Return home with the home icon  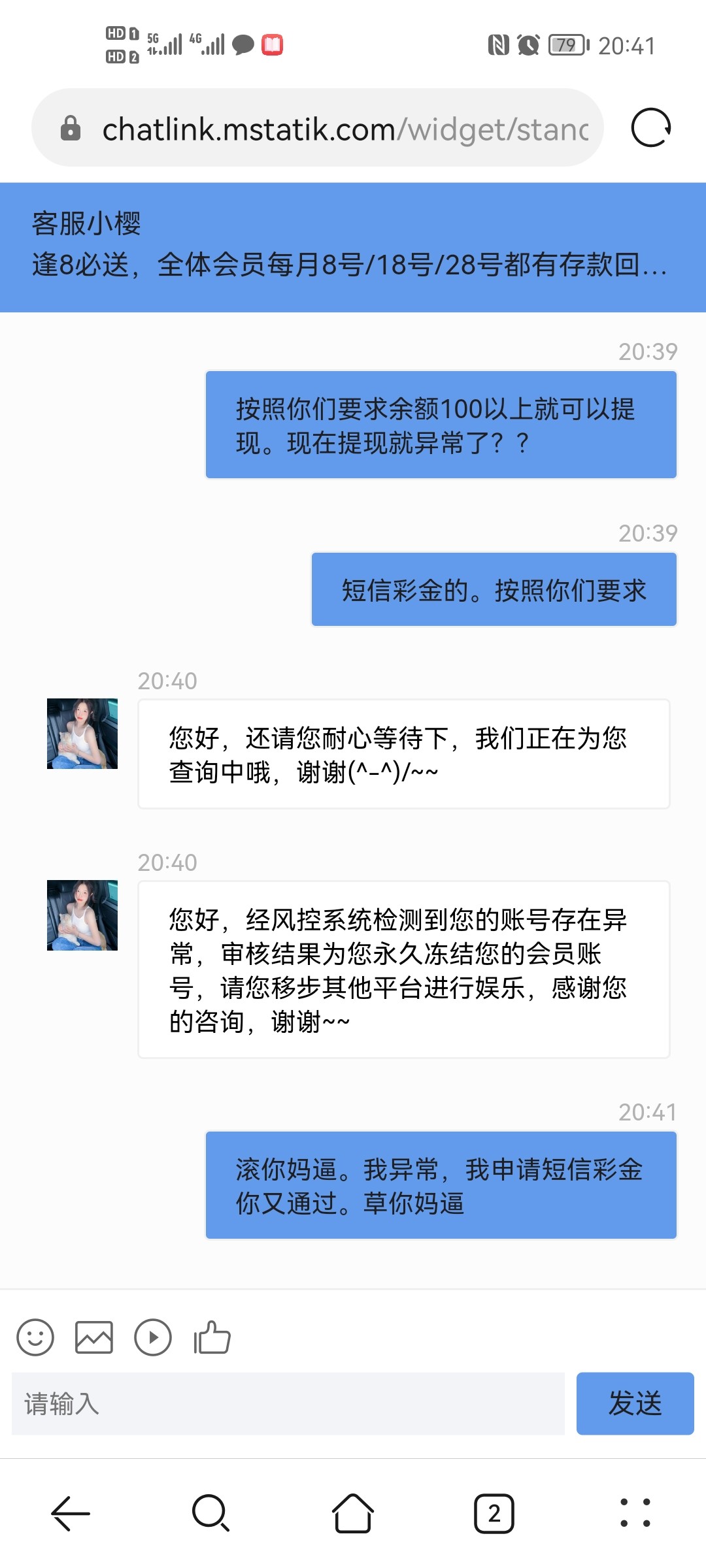(352, 1514)
